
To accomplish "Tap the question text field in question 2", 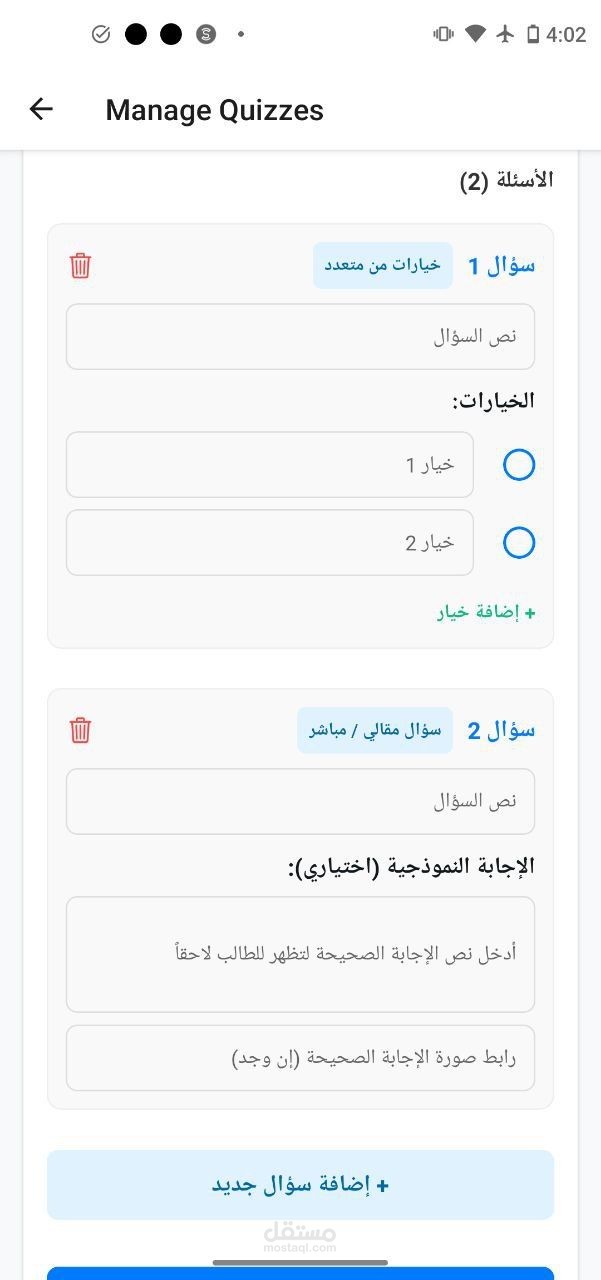I will (x=300, y=801).
